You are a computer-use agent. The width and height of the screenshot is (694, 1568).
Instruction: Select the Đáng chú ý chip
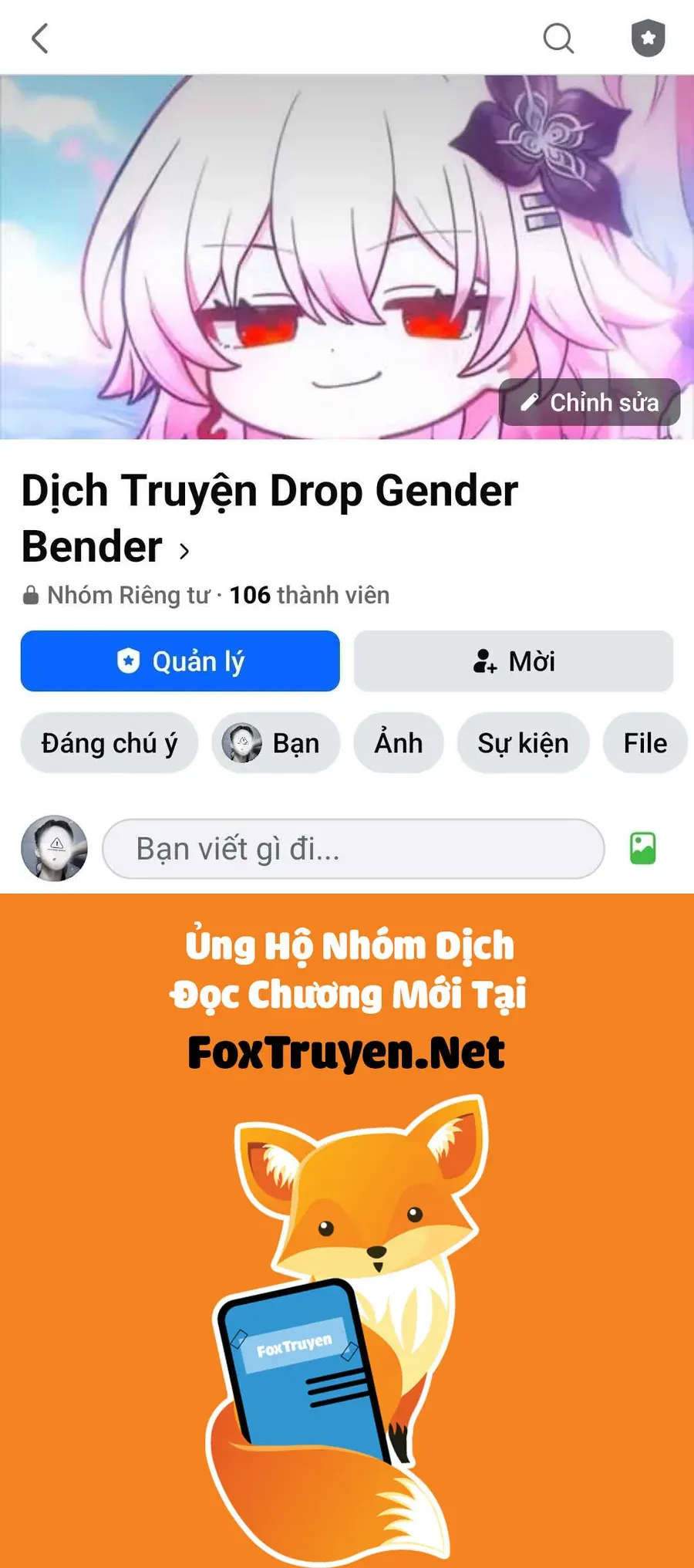click(109, 743)
